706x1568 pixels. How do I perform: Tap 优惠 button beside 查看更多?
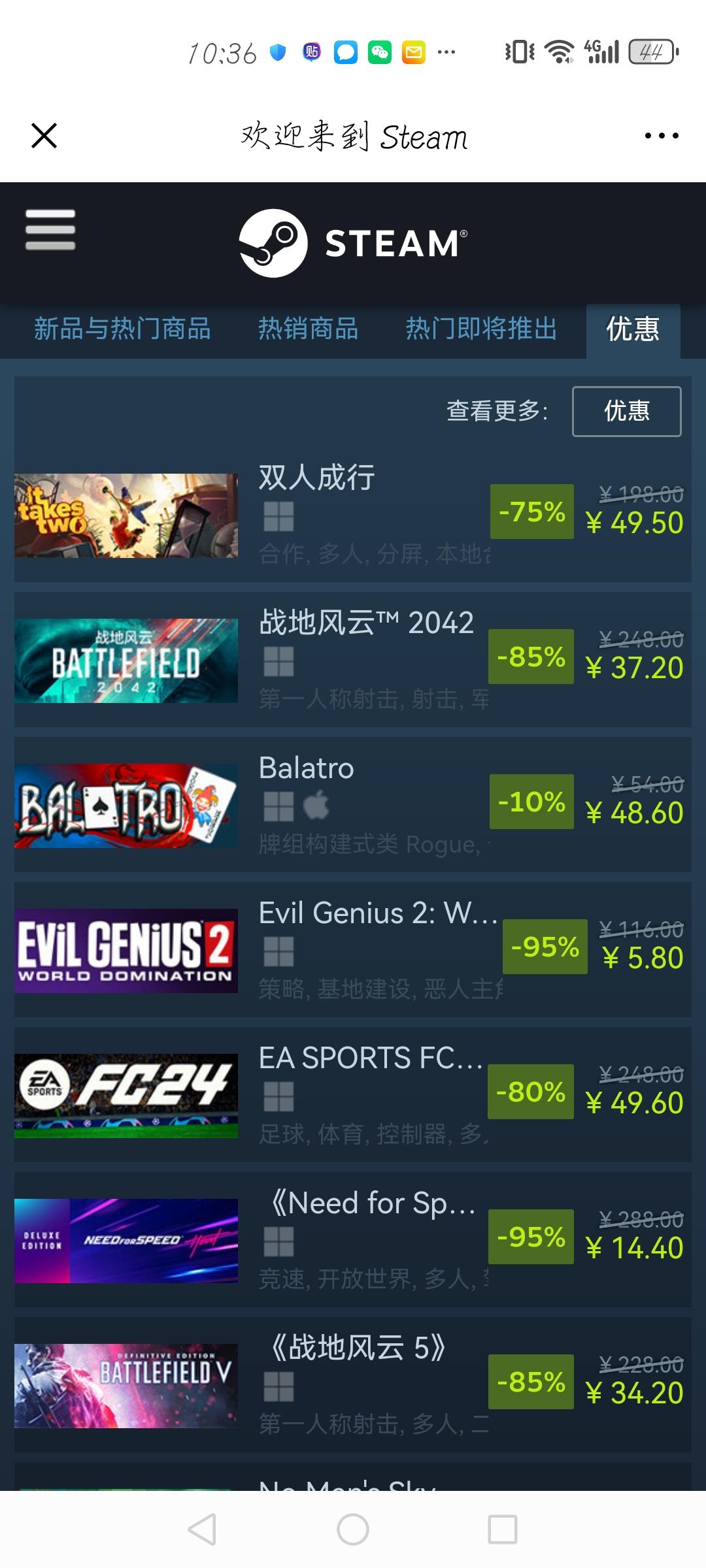point(626,412)
